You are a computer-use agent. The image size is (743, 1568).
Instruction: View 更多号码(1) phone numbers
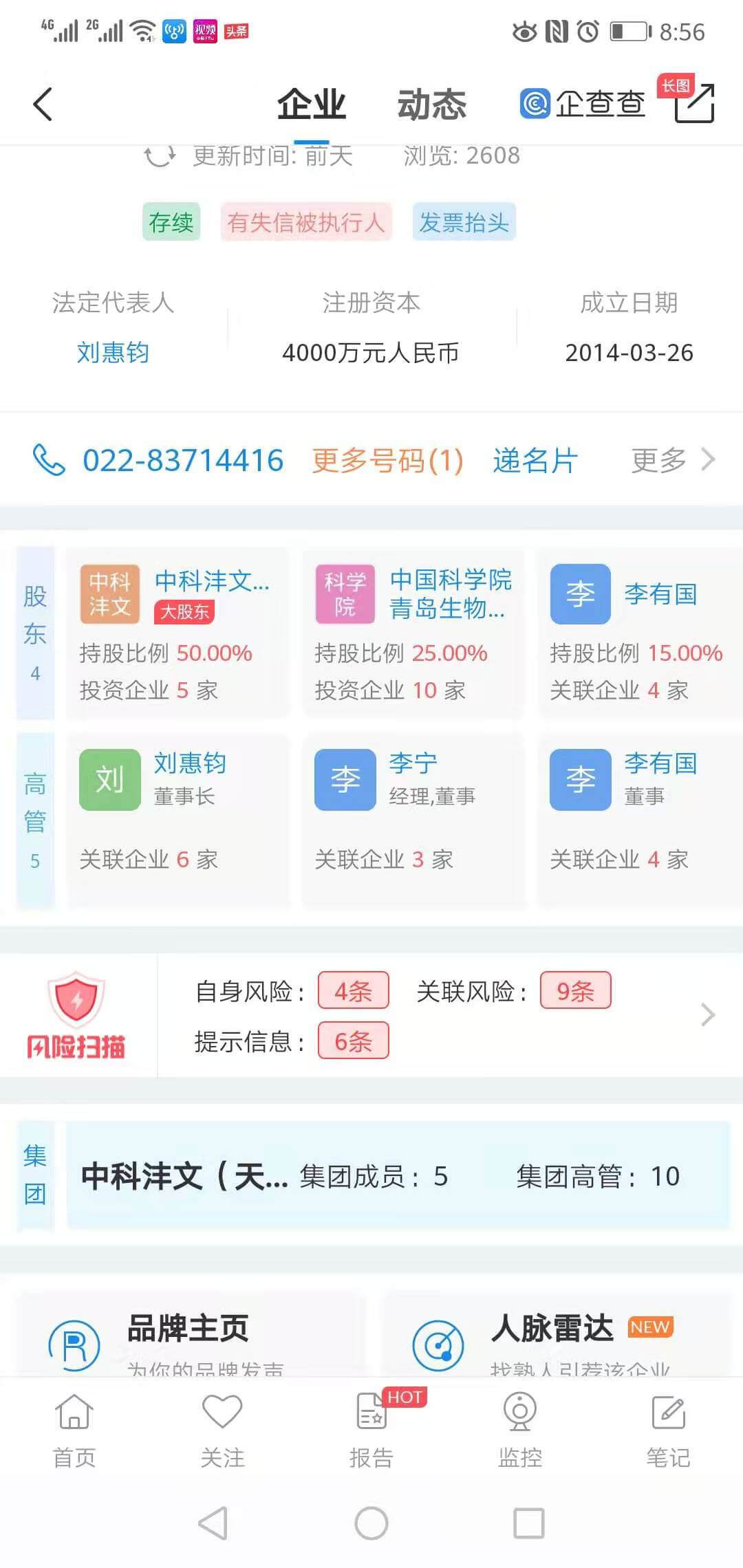pyautogui.click(x=387, y=460)
